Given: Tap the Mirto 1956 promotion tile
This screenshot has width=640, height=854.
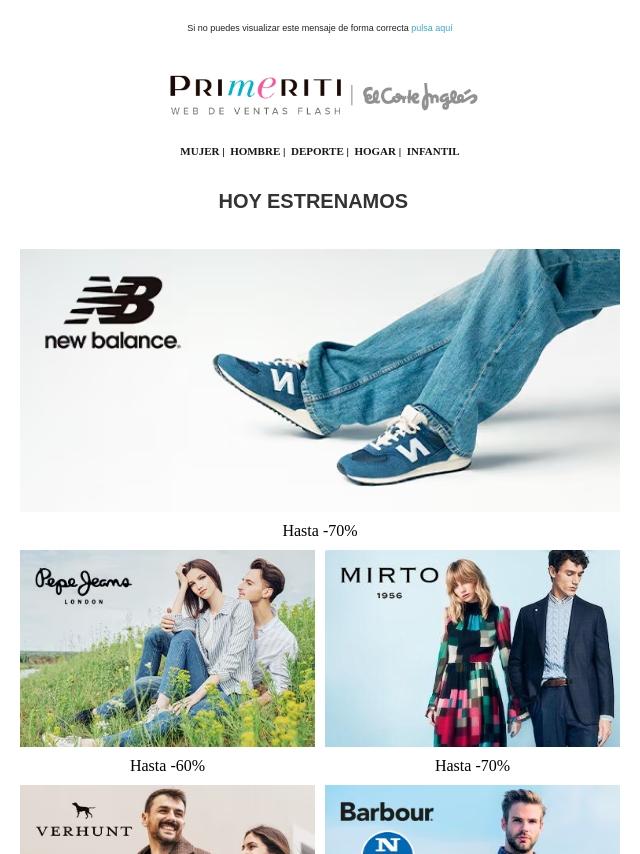Looking at the screenshot, I should click(472, 648).
